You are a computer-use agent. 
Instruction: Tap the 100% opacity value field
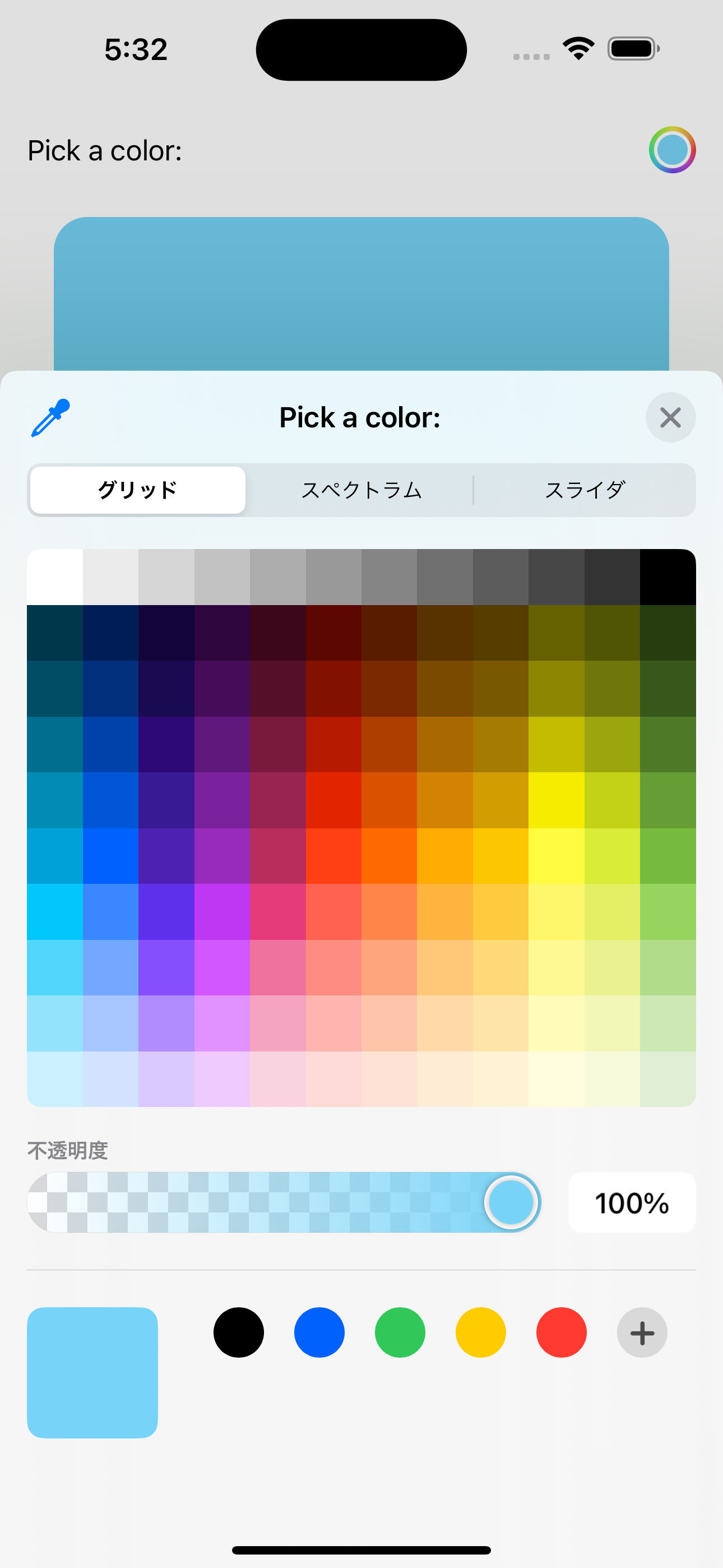pyautogui.click(x=631, y=1202)
